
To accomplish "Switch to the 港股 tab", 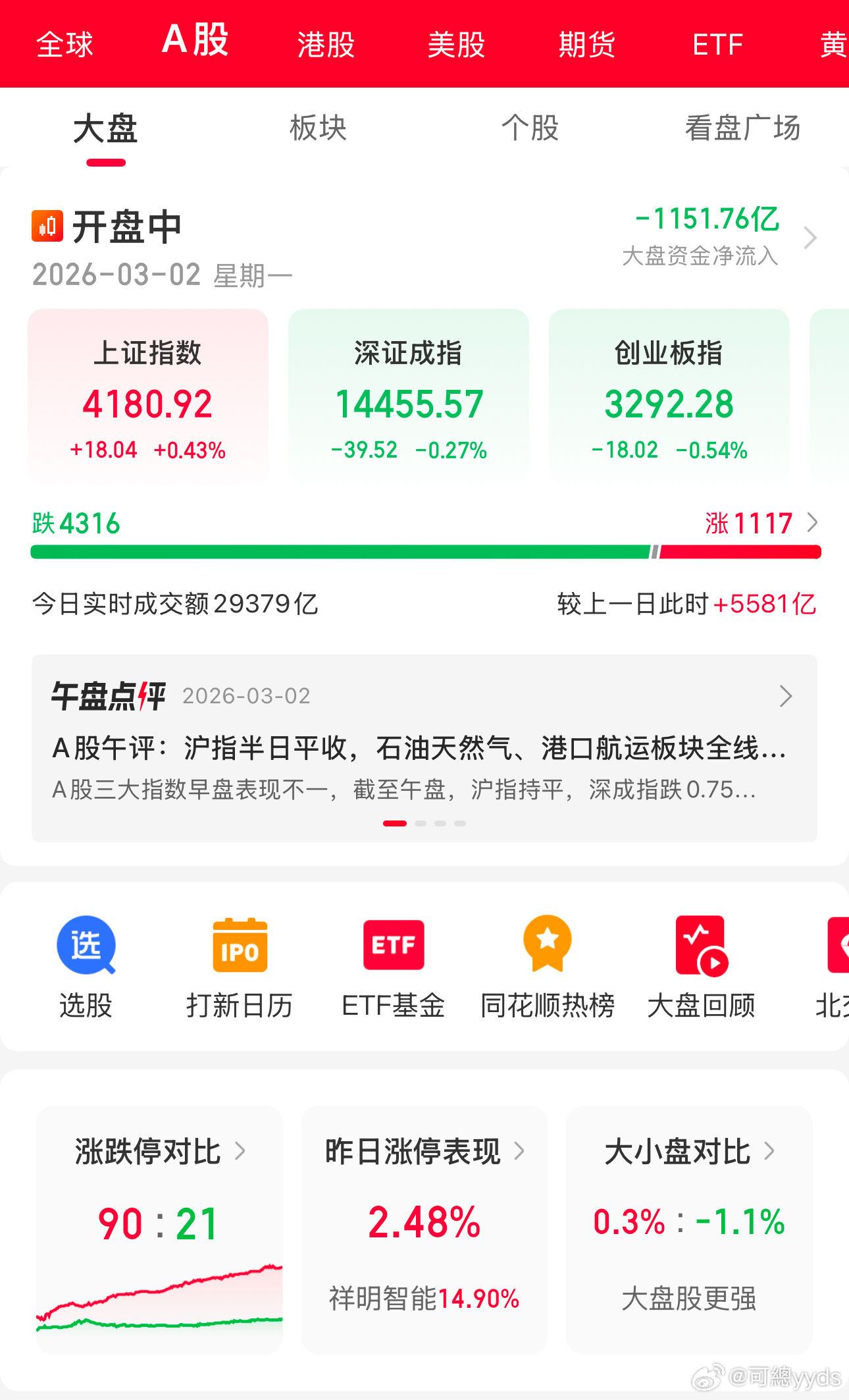I will pyautogui.click(x=325, y=43).
